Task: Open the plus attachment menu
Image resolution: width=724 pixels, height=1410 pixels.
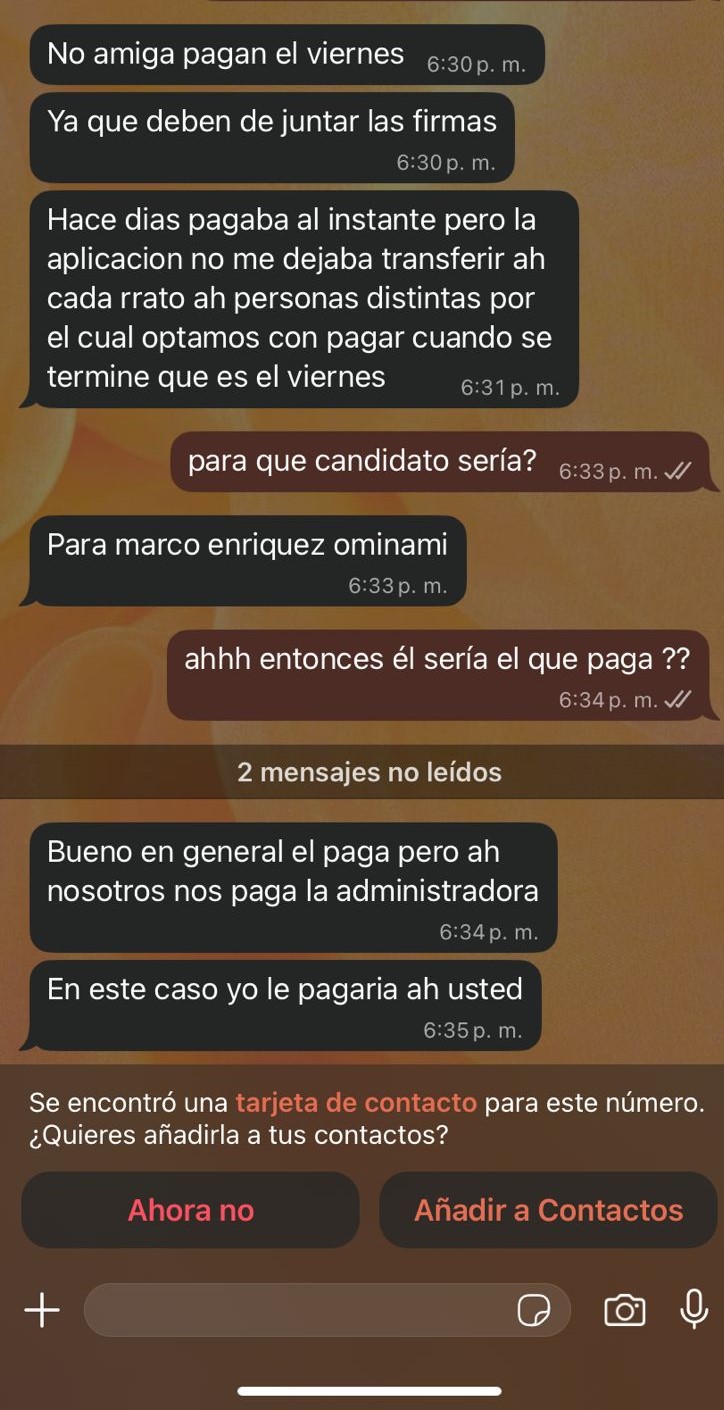Action: [x=41, y=1309]
